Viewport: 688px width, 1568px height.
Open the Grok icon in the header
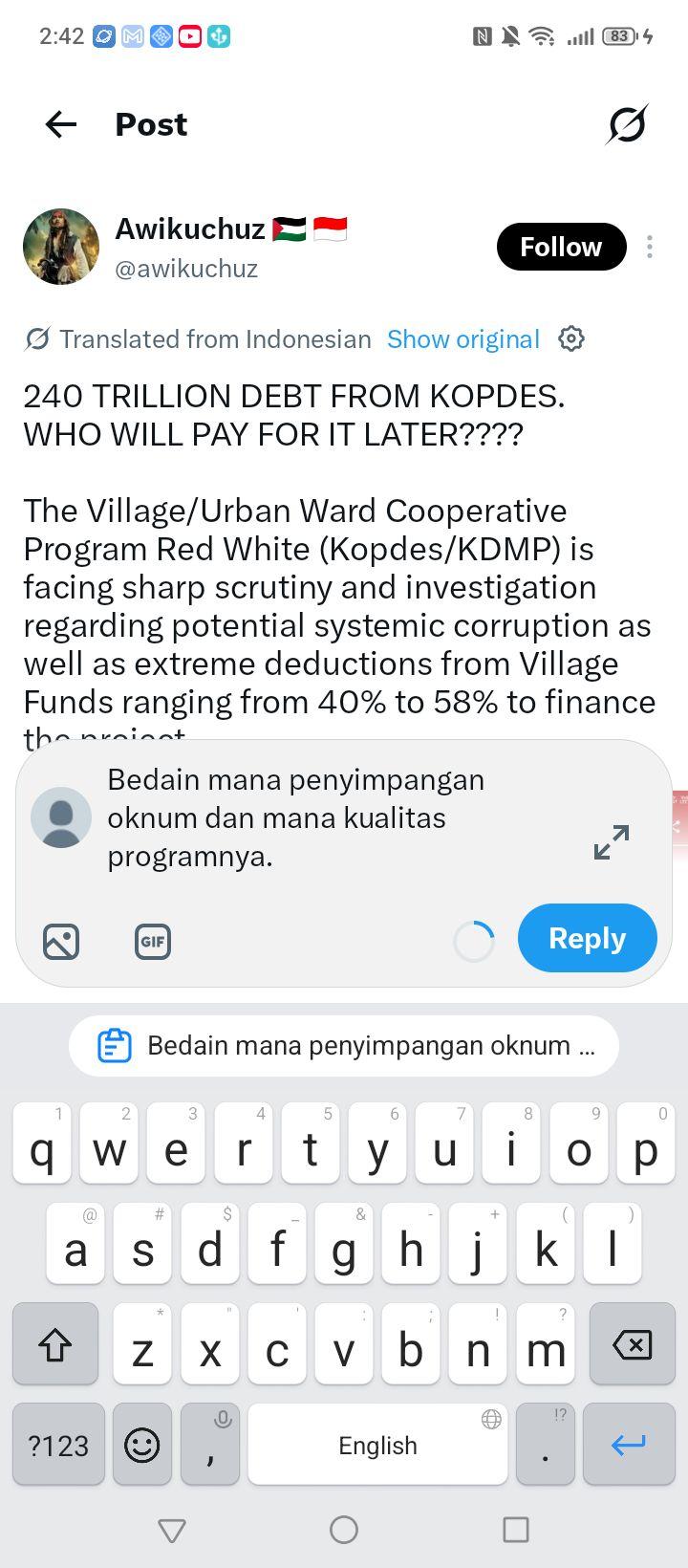[x=627, y=124]
